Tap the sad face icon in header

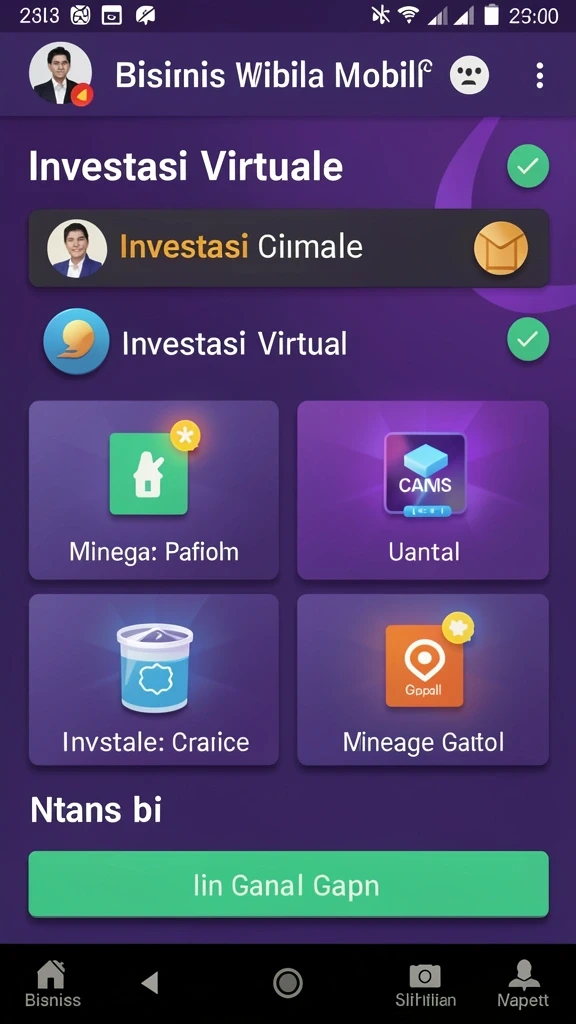tap(470, 75)
